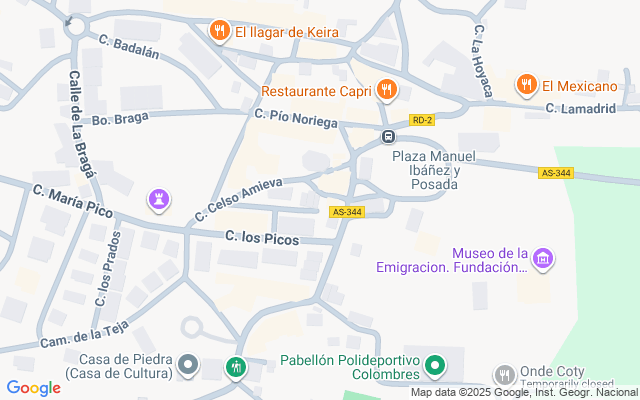Select the green park marker beside Casa de Piedra
This screenshot has width=640, height=400.
coord(235,368)
